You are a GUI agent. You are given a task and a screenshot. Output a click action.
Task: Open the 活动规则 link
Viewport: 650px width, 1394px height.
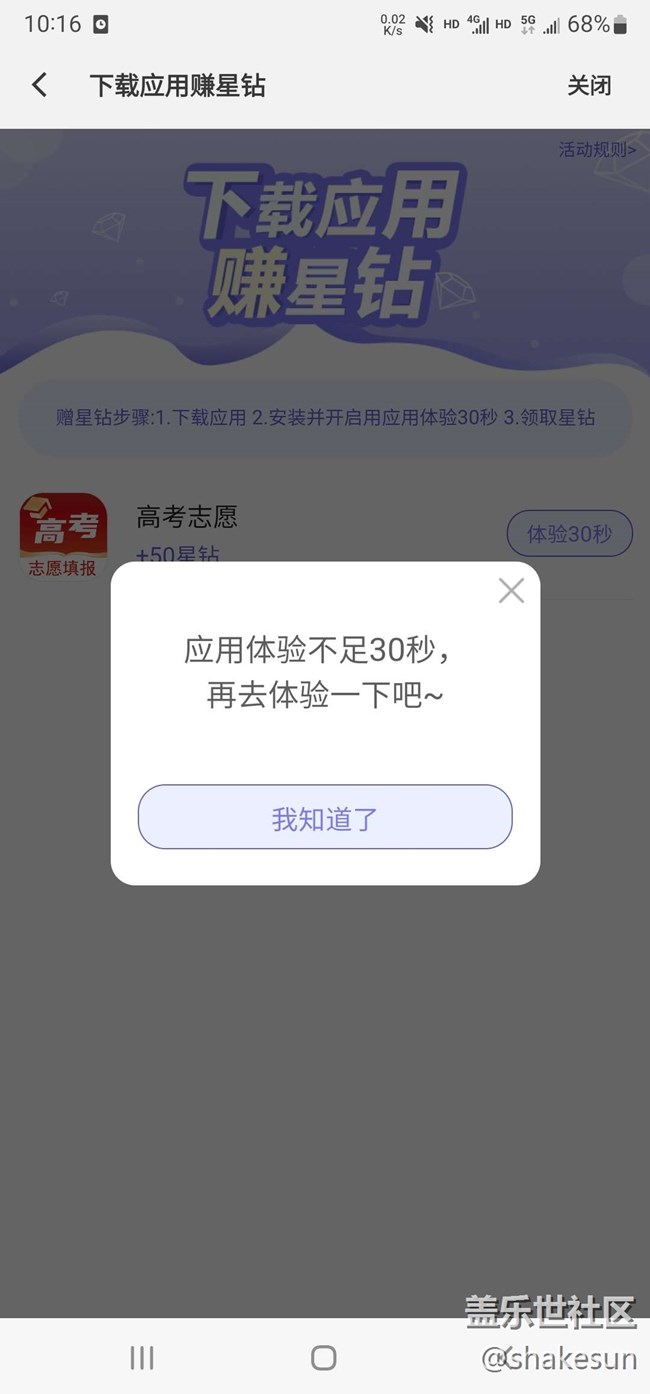pos(597,150)
